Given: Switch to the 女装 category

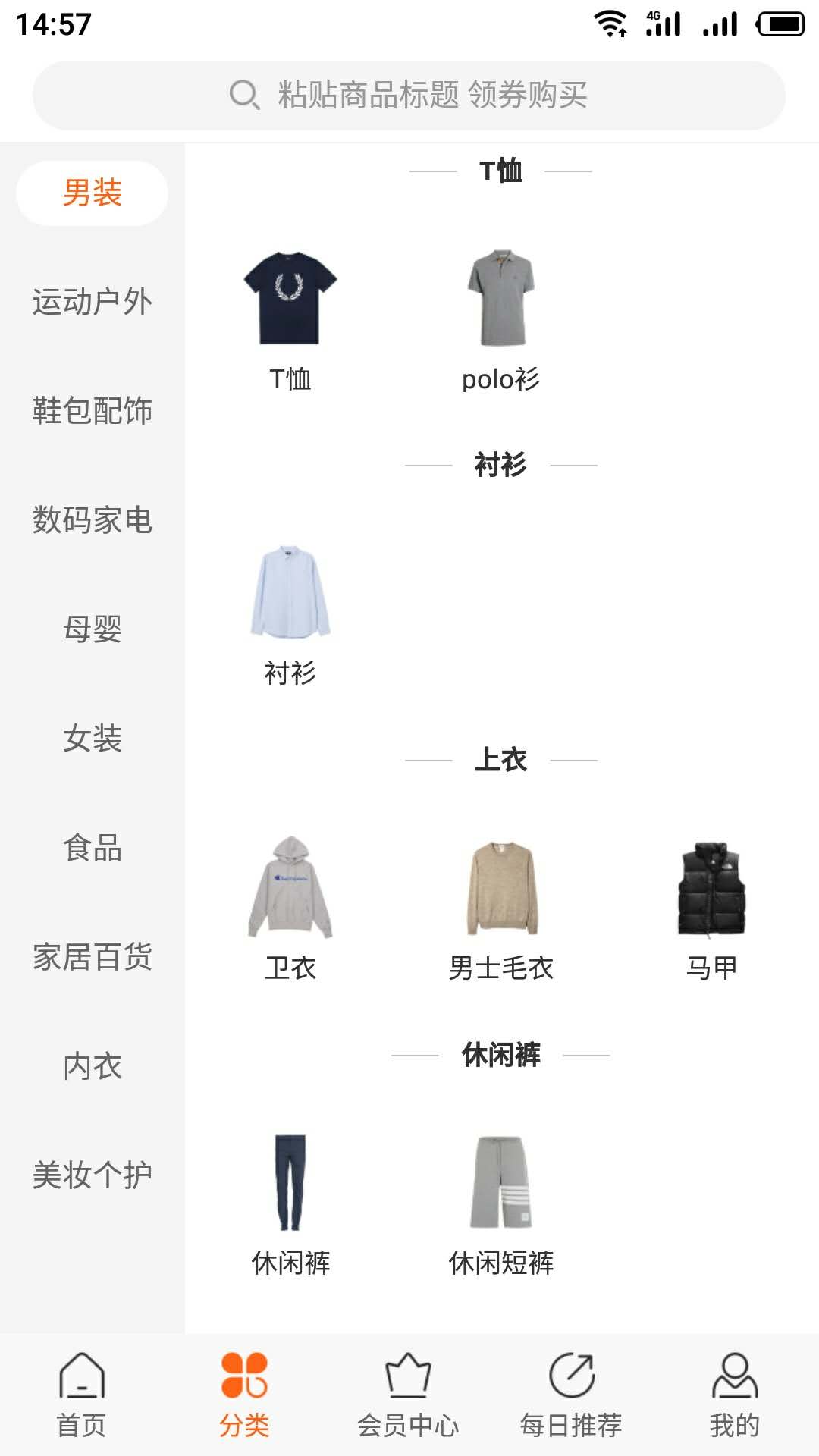Looking at the screenshot, I should 93,739.
